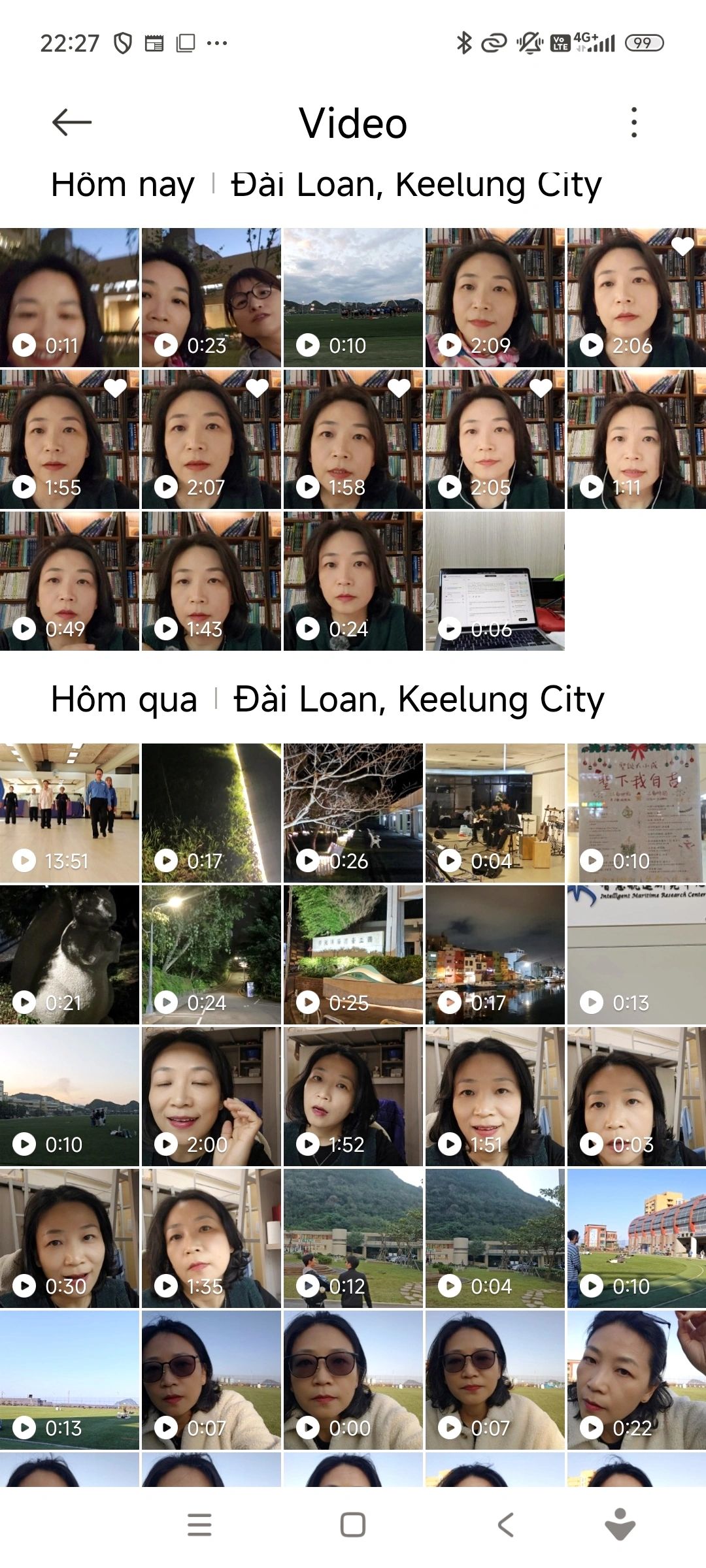Play the 2:09 video
706x1568 pixels.
[x=495, y=297]
